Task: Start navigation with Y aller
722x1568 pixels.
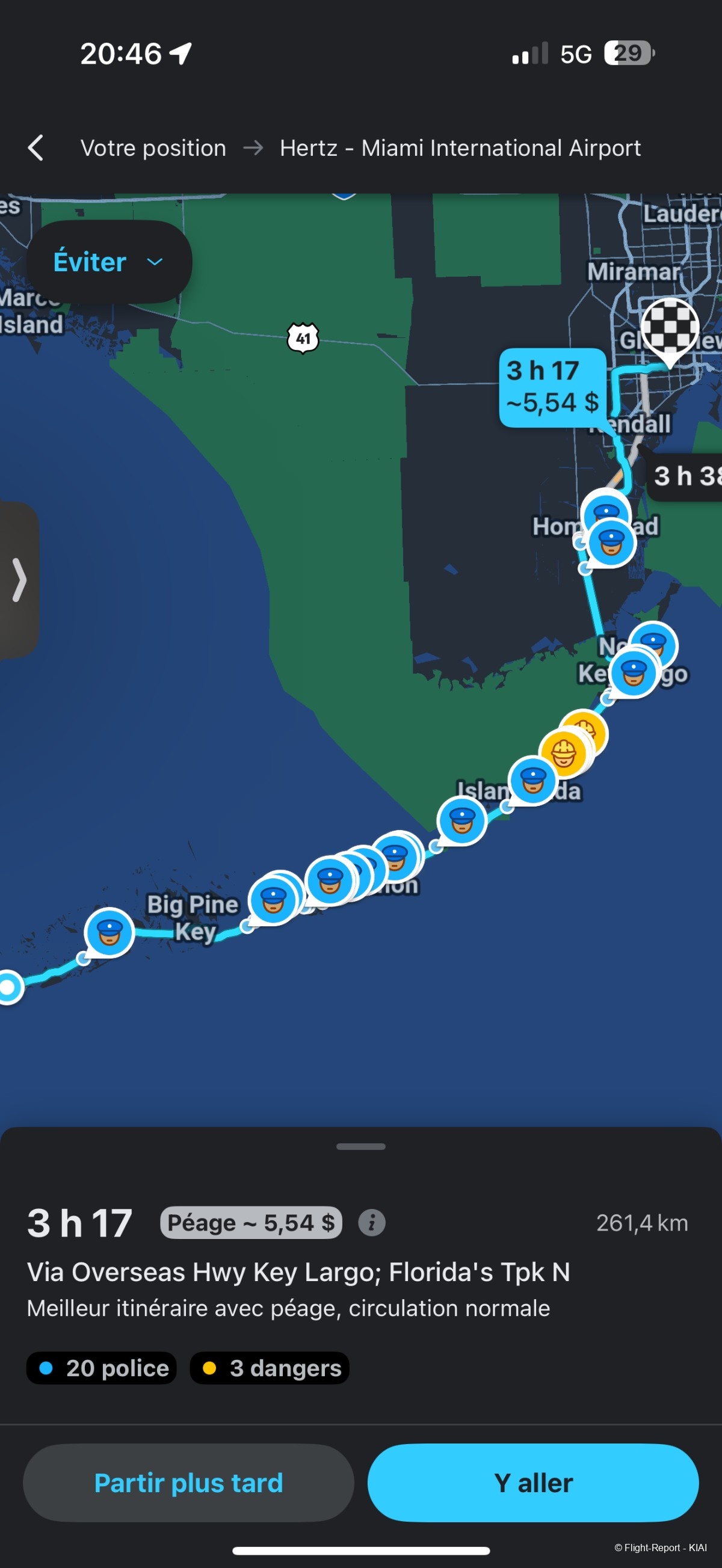Action: click(532, 1482)
